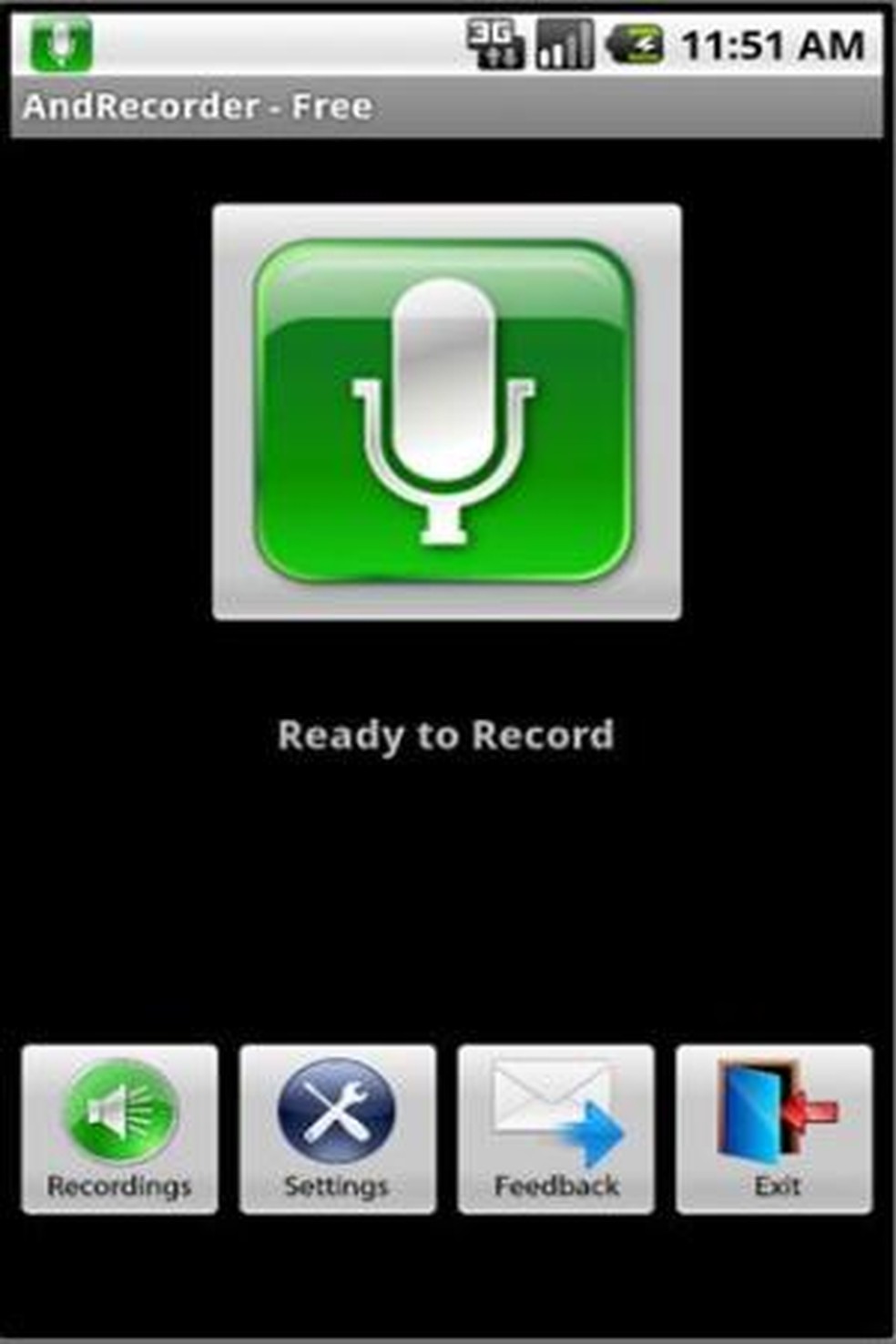The width and height of the screenshot is (896, 1344).
Task: Send feedback via the Feedback button
Action: point(555,1129)
